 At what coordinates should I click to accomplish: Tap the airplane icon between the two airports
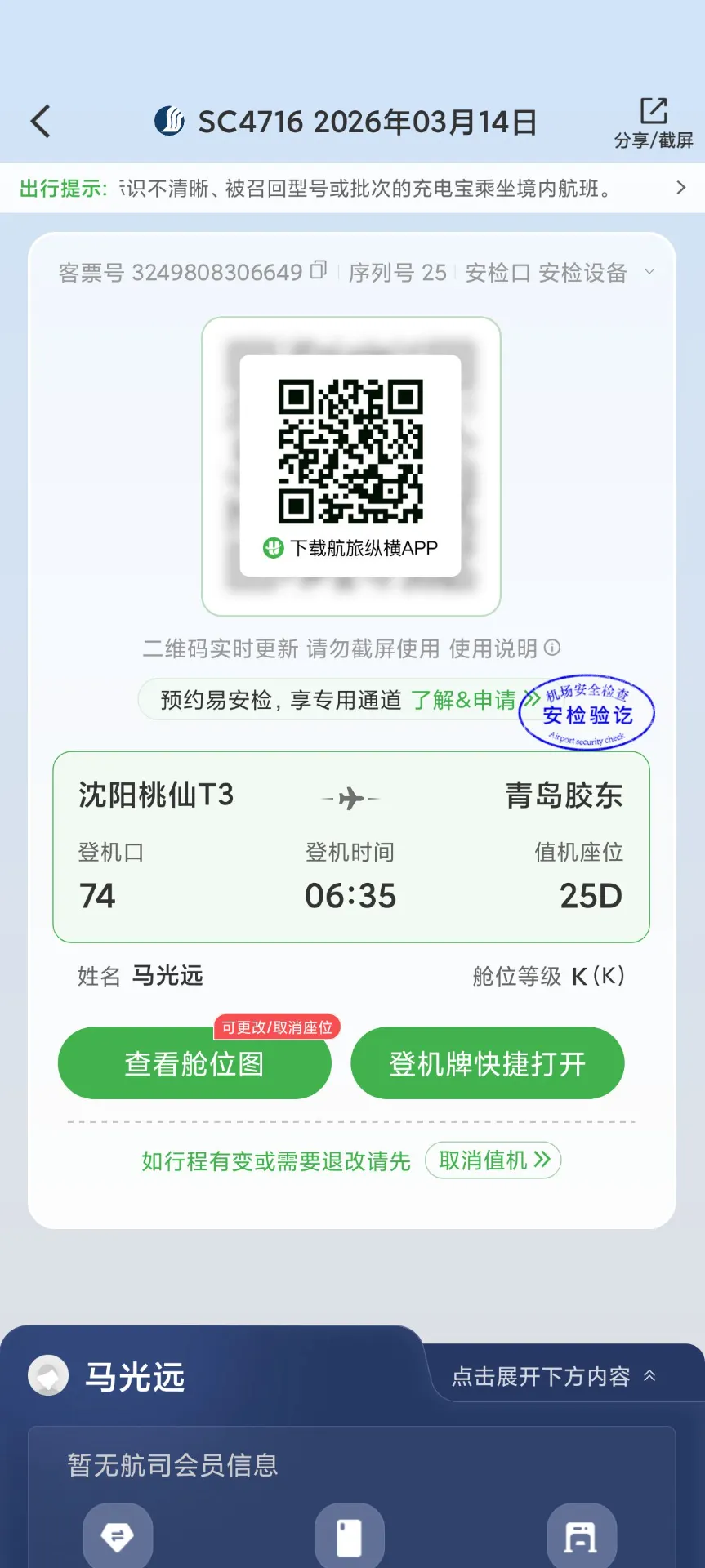350,799
